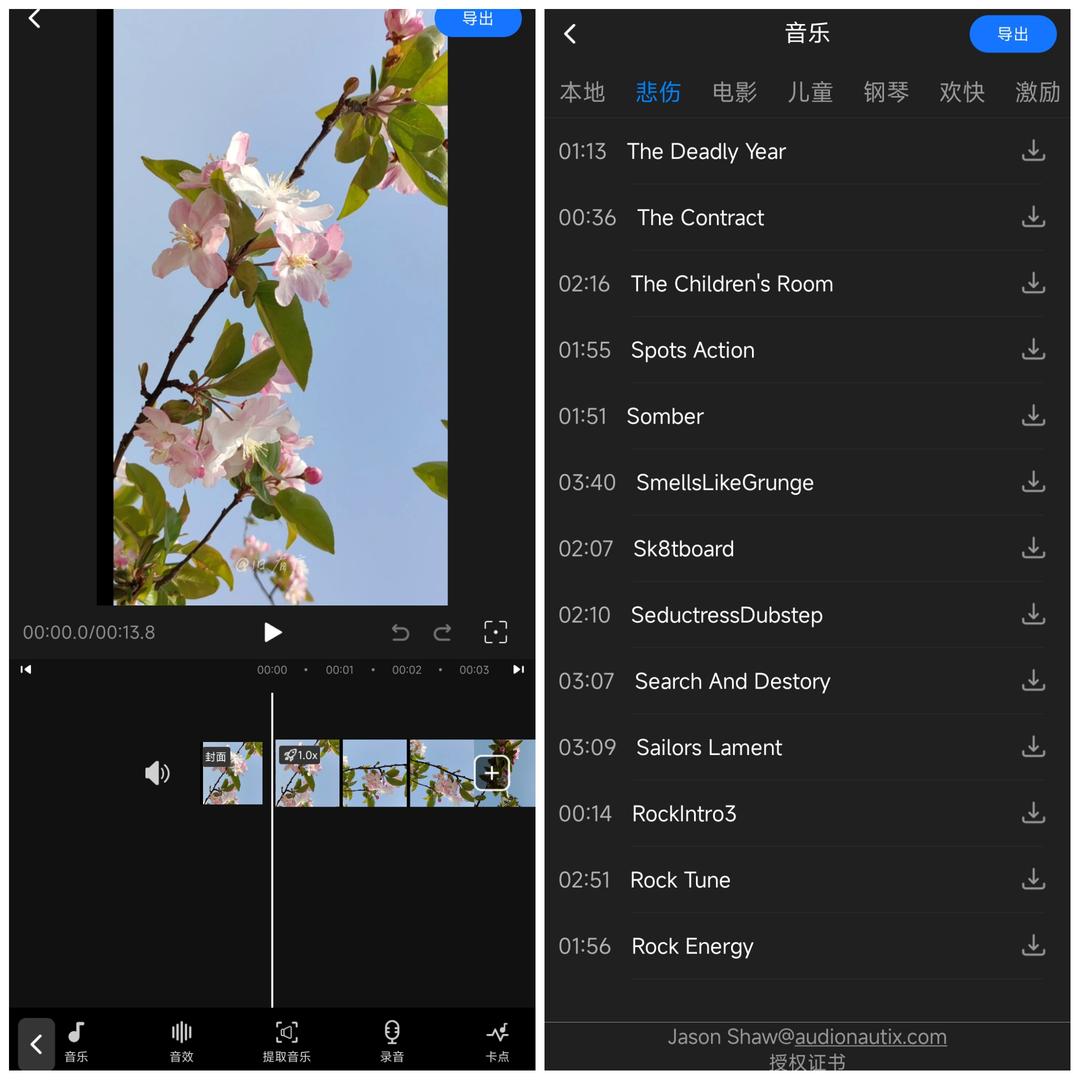Download the track Rock Energy
1080x1080 pixels.
1033,946
